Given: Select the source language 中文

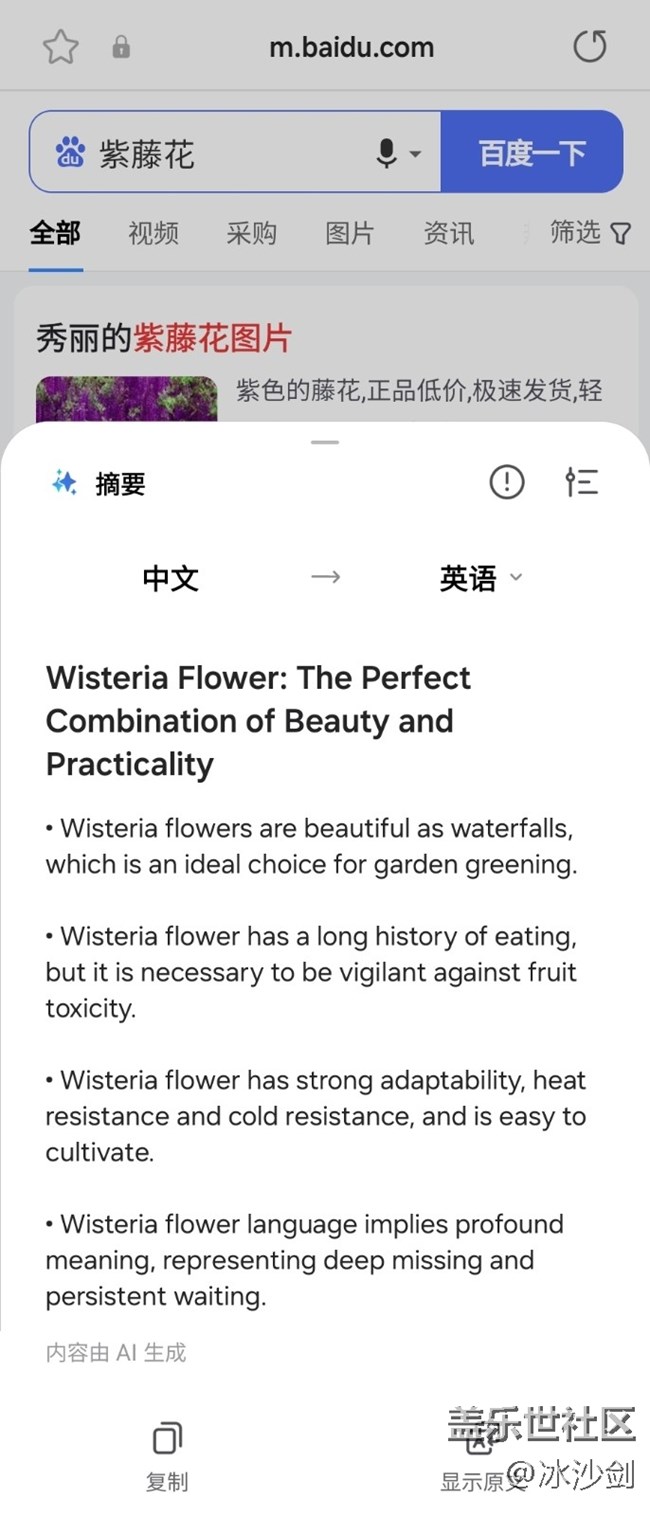Looking at the screenshot, I should click(171, 578).
